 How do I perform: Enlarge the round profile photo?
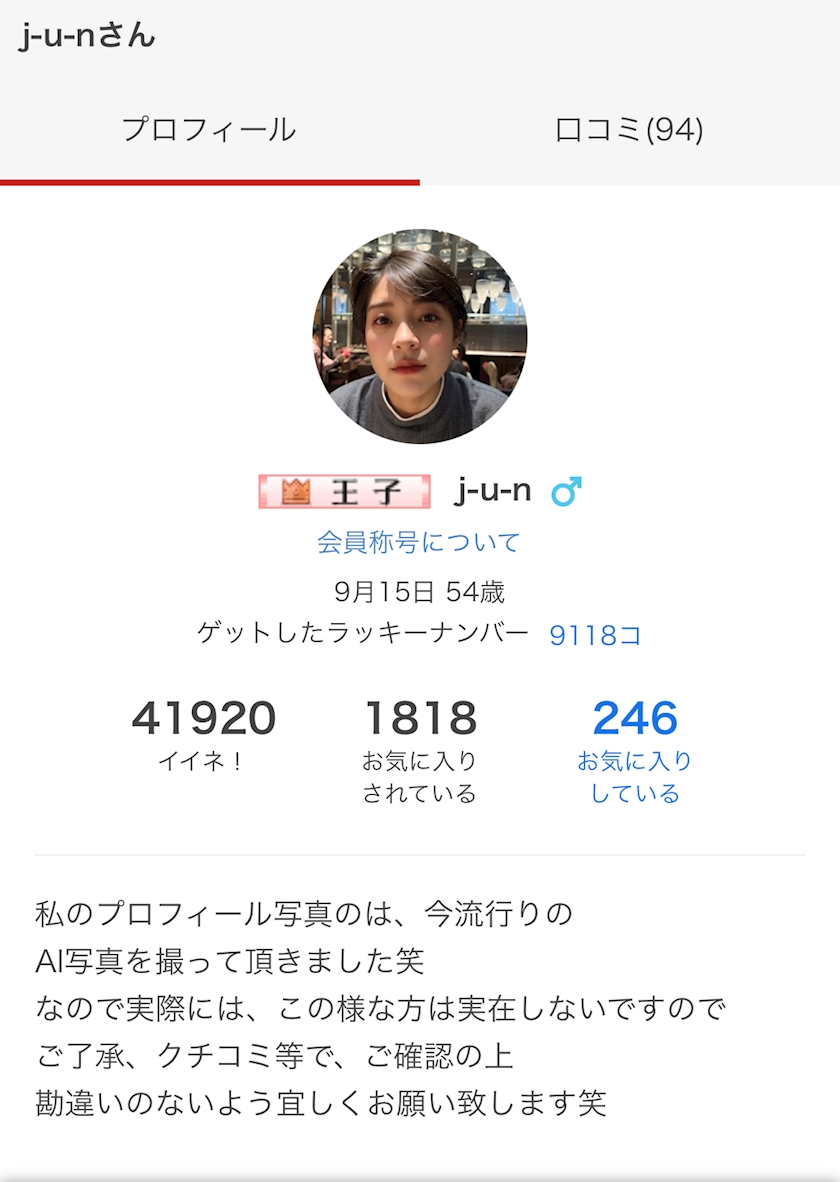click(x=419, y=336)
